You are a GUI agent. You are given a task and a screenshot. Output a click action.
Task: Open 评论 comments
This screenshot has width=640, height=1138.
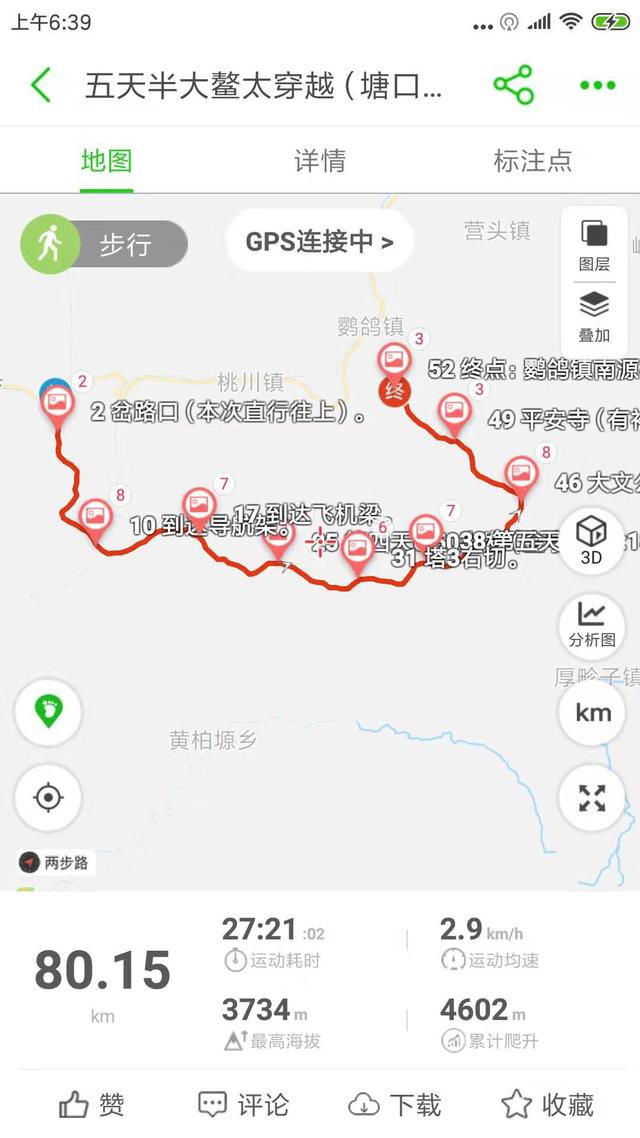coord(244,1104)
